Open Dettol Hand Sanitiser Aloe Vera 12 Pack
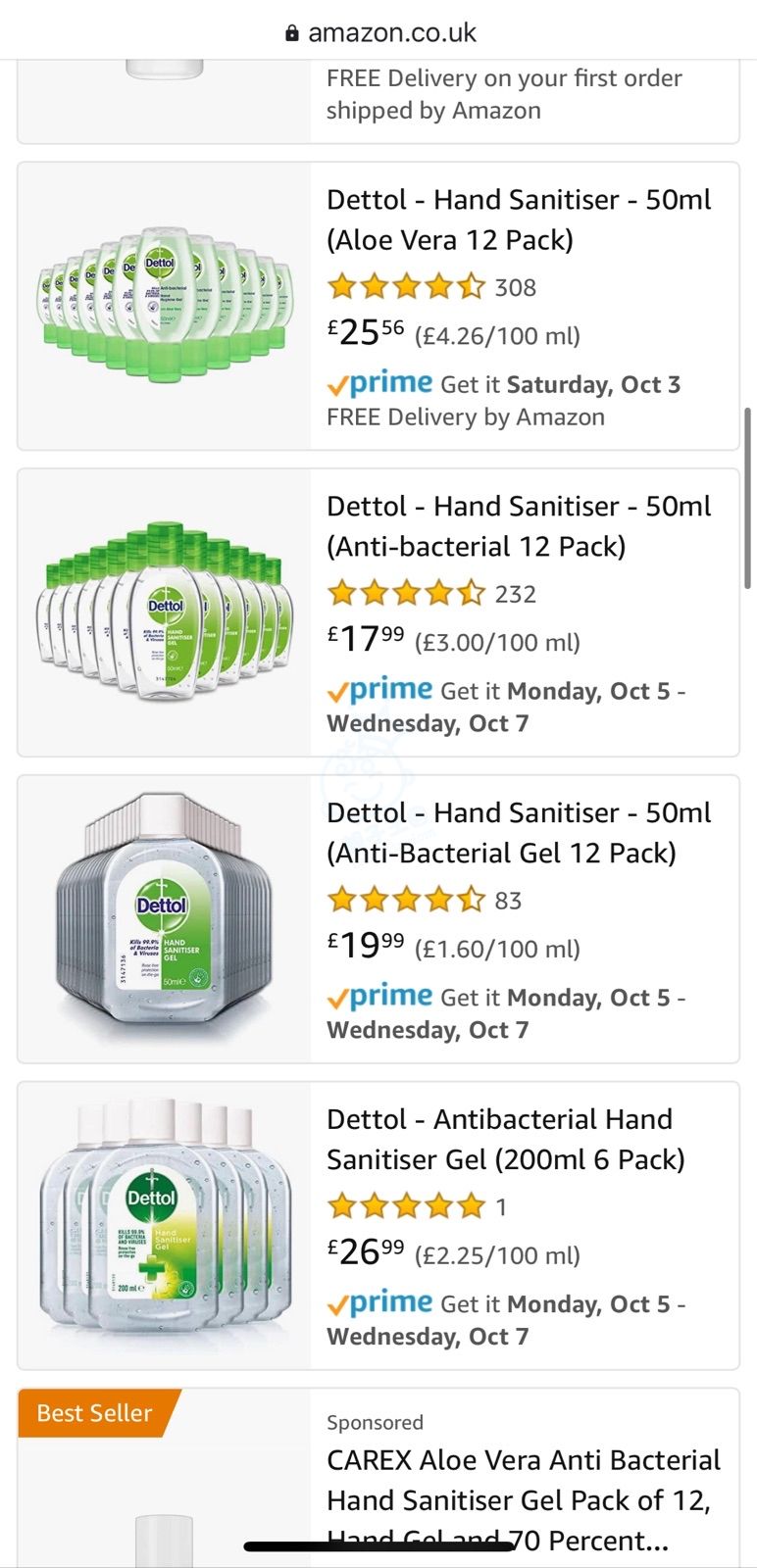The width and height of the screenshot is (757, 1568). click(x=519, y=220)
